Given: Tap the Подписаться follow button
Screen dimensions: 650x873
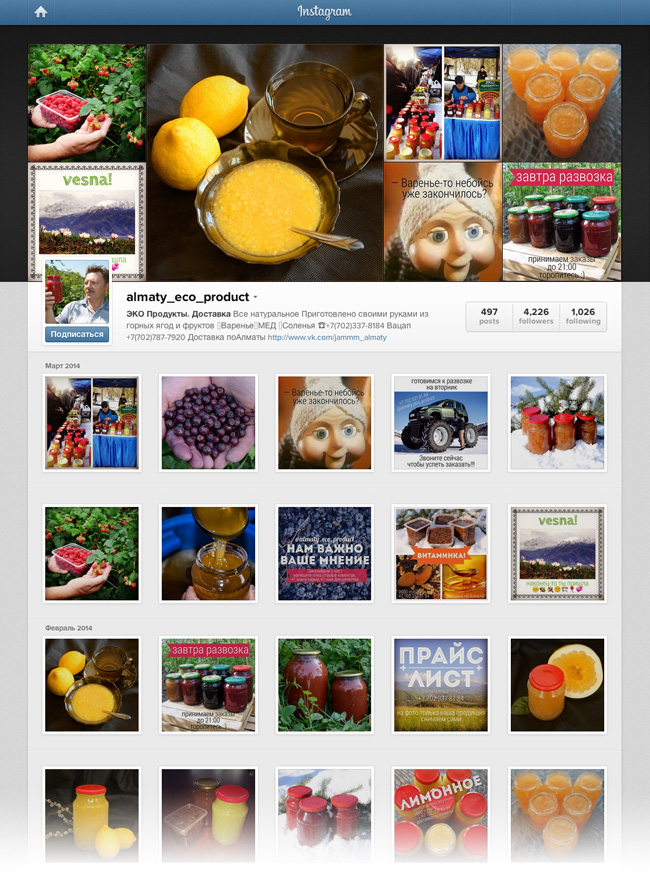Looking at the screenshot, I should (x=77, y=334).
